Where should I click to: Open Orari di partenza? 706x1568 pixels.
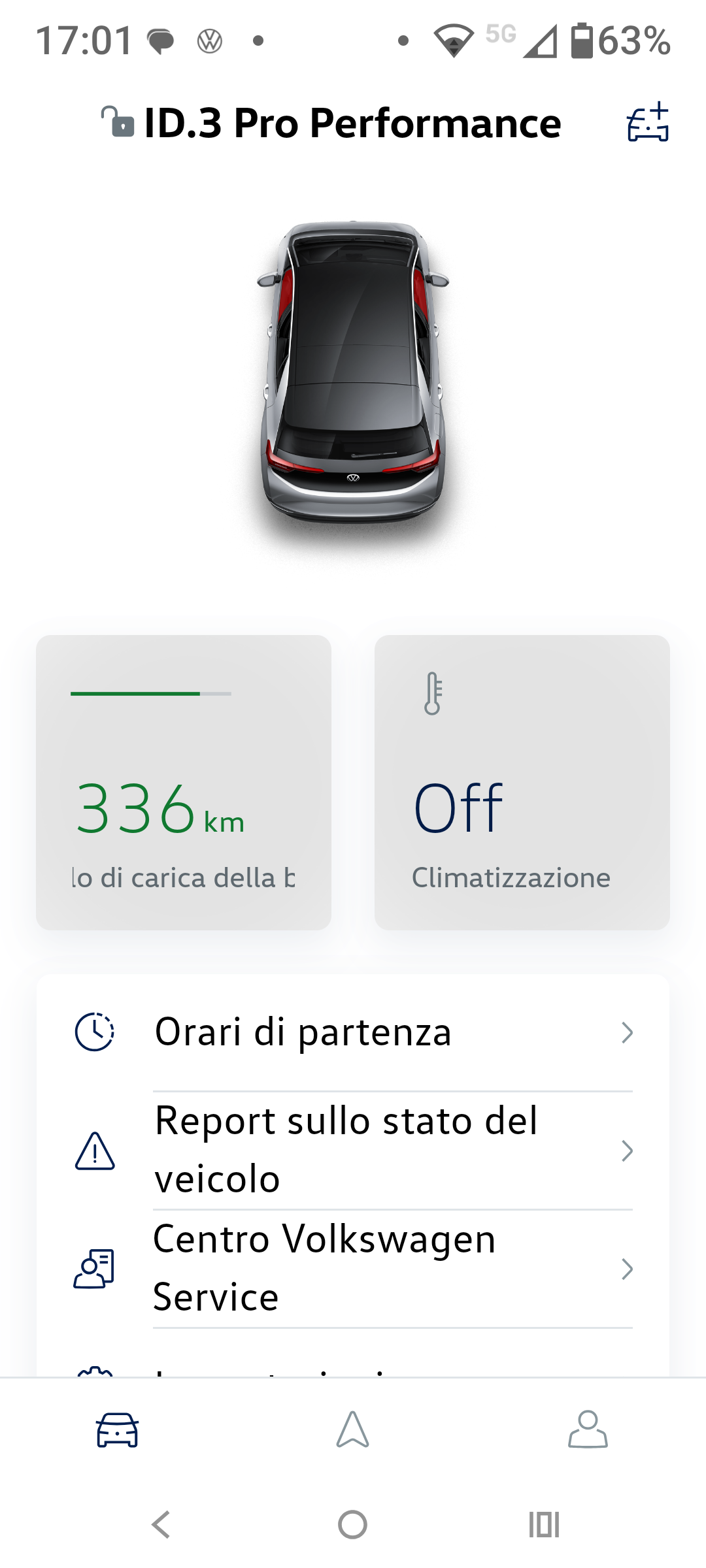point(353,1032)
